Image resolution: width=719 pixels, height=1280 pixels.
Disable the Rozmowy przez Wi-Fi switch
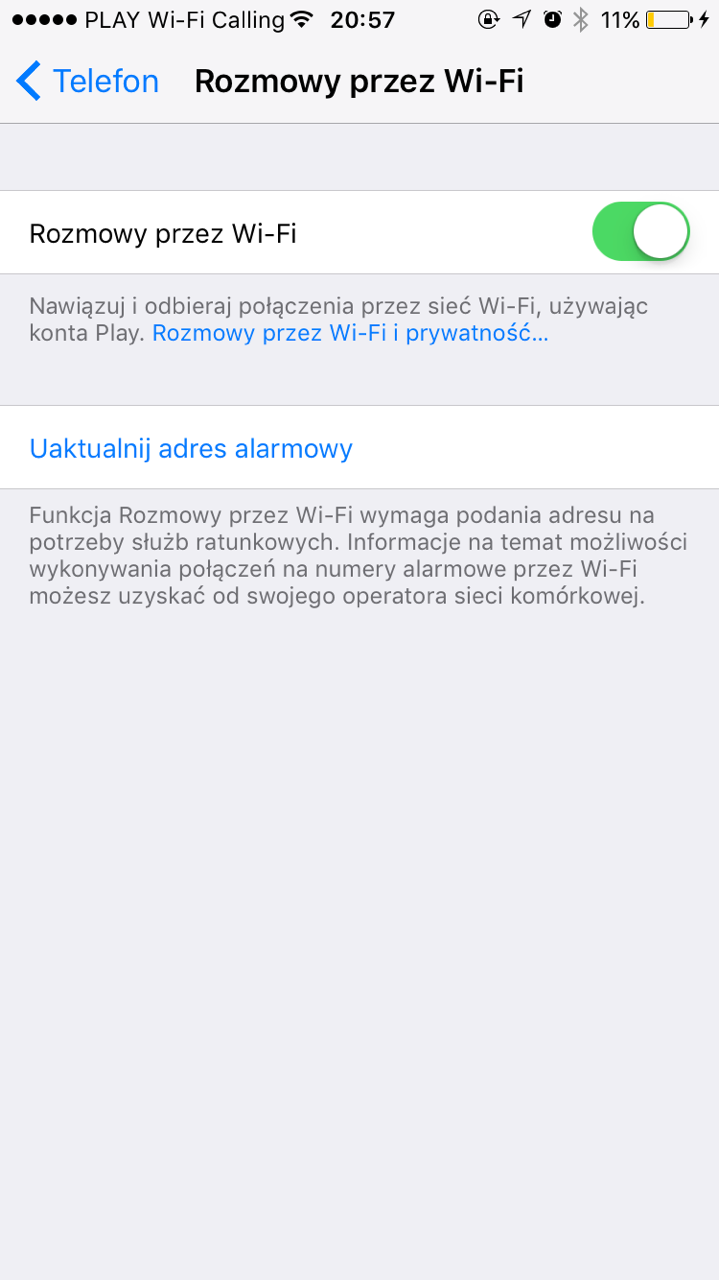641,232
